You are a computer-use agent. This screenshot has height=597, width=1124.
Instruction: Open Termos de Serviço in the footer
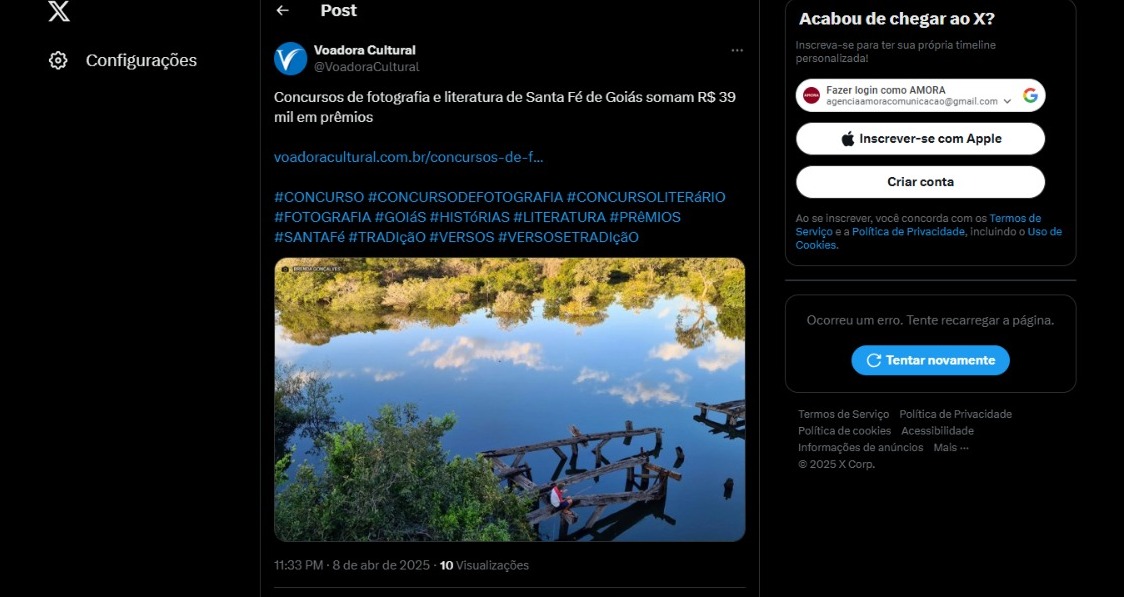point(843,414)
